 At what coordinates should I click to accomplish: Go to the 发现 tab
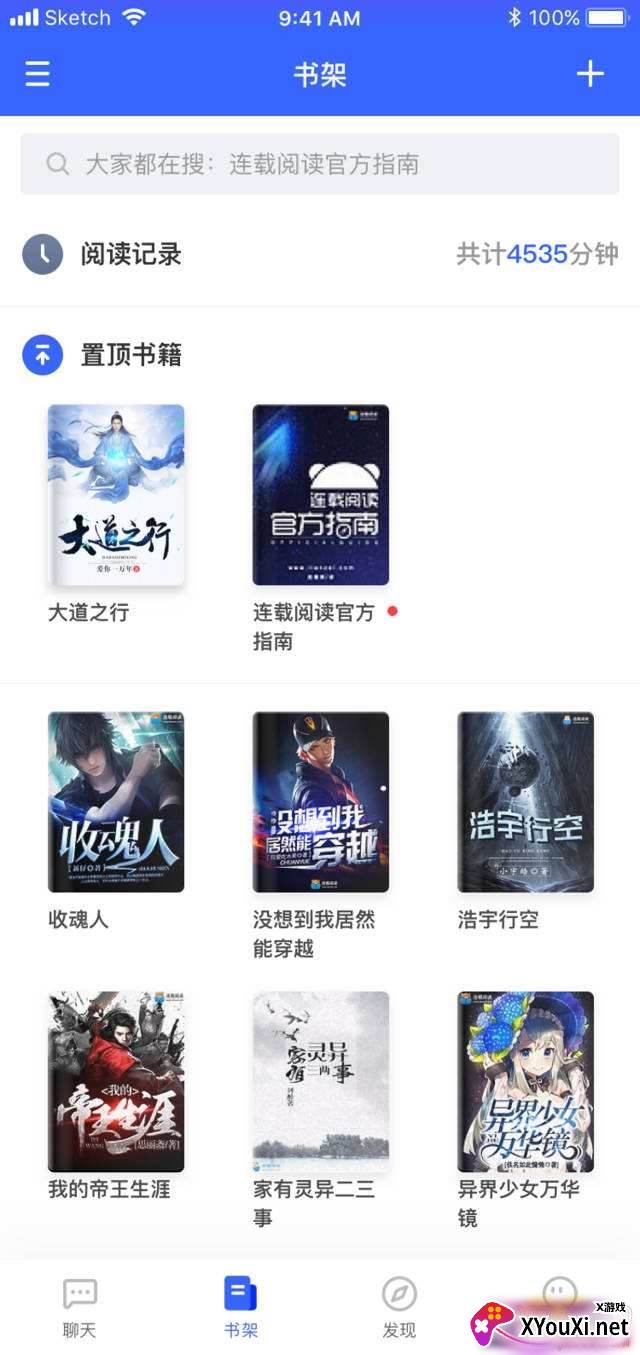[399, 1306]
